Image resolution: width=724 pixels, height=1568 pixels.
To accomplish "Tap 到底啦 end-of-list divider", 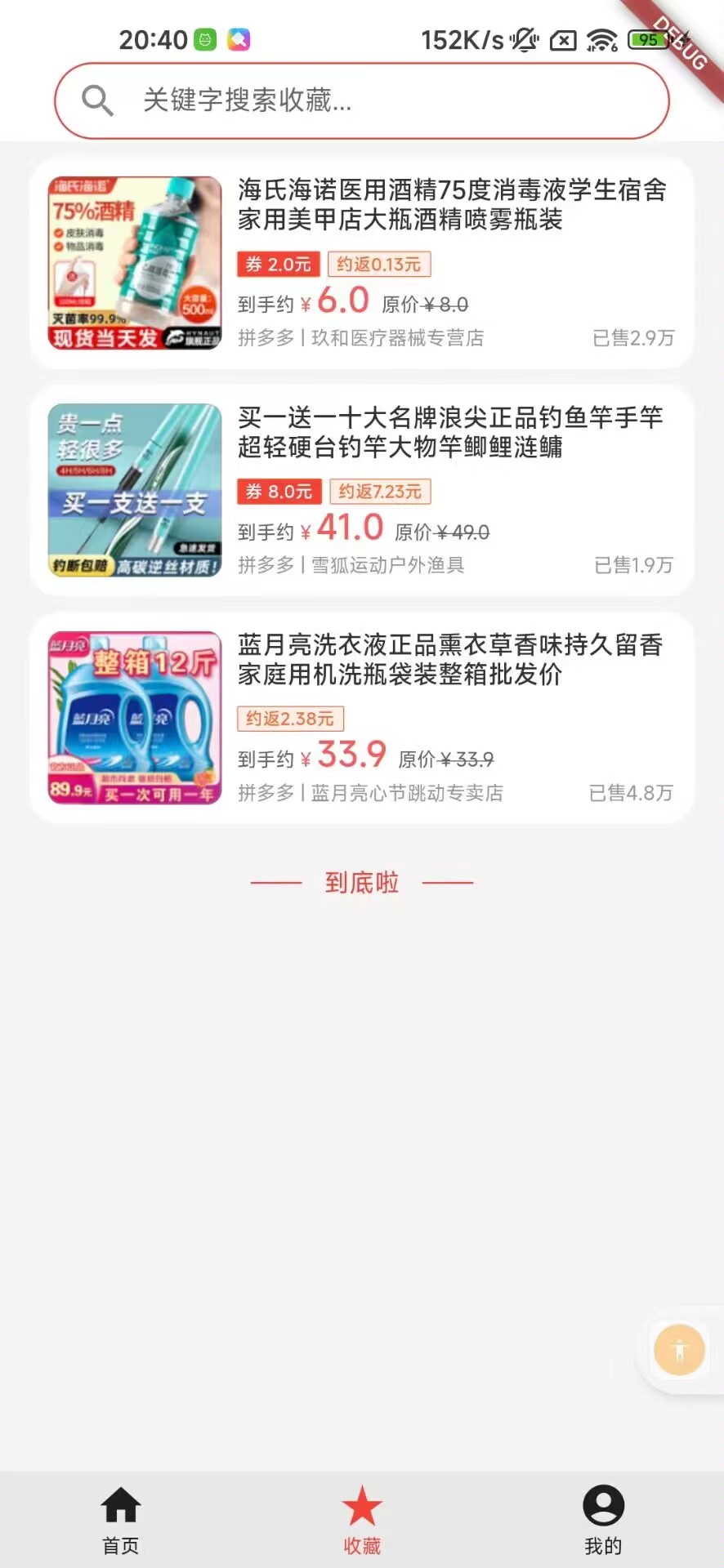I will coord(362,882).
